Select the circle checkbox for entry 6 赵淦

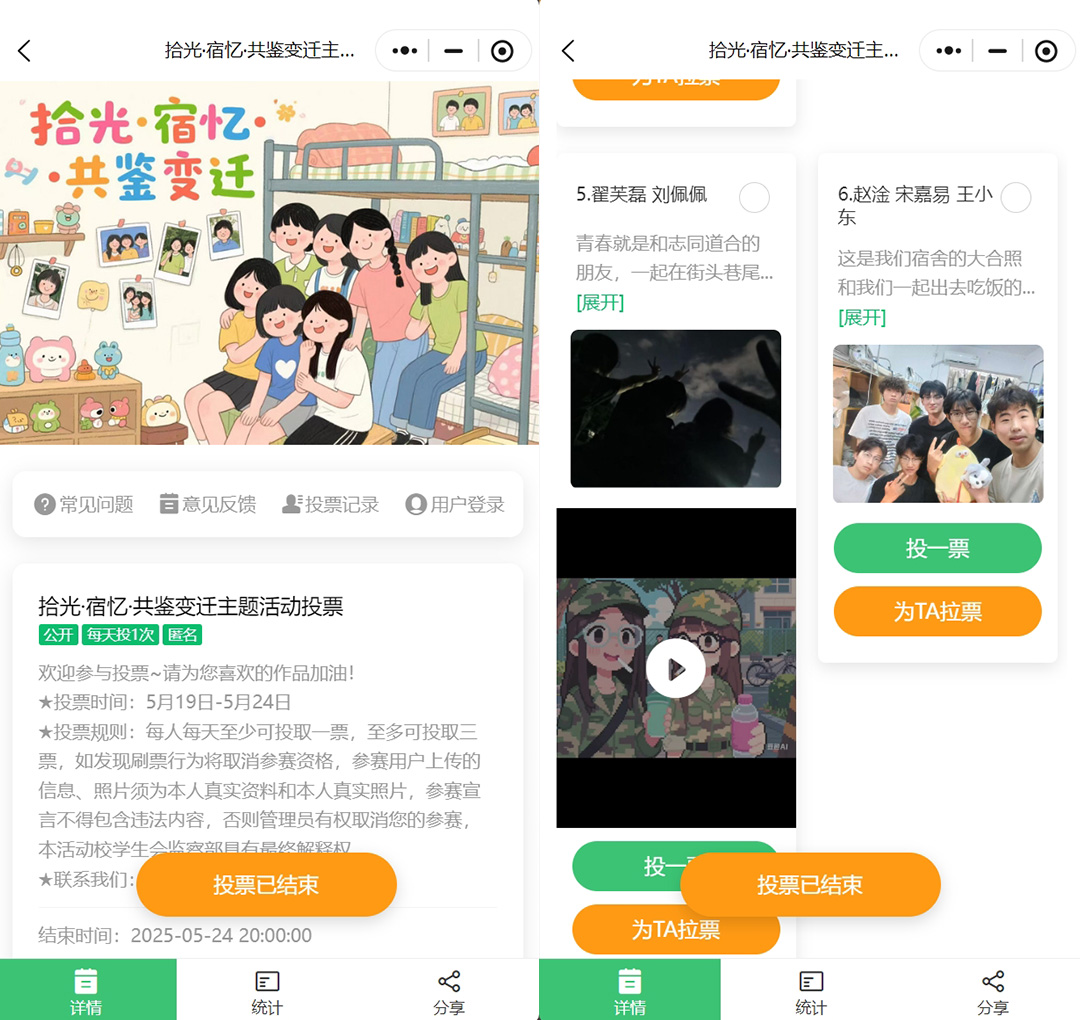(x=1016, y=197)
